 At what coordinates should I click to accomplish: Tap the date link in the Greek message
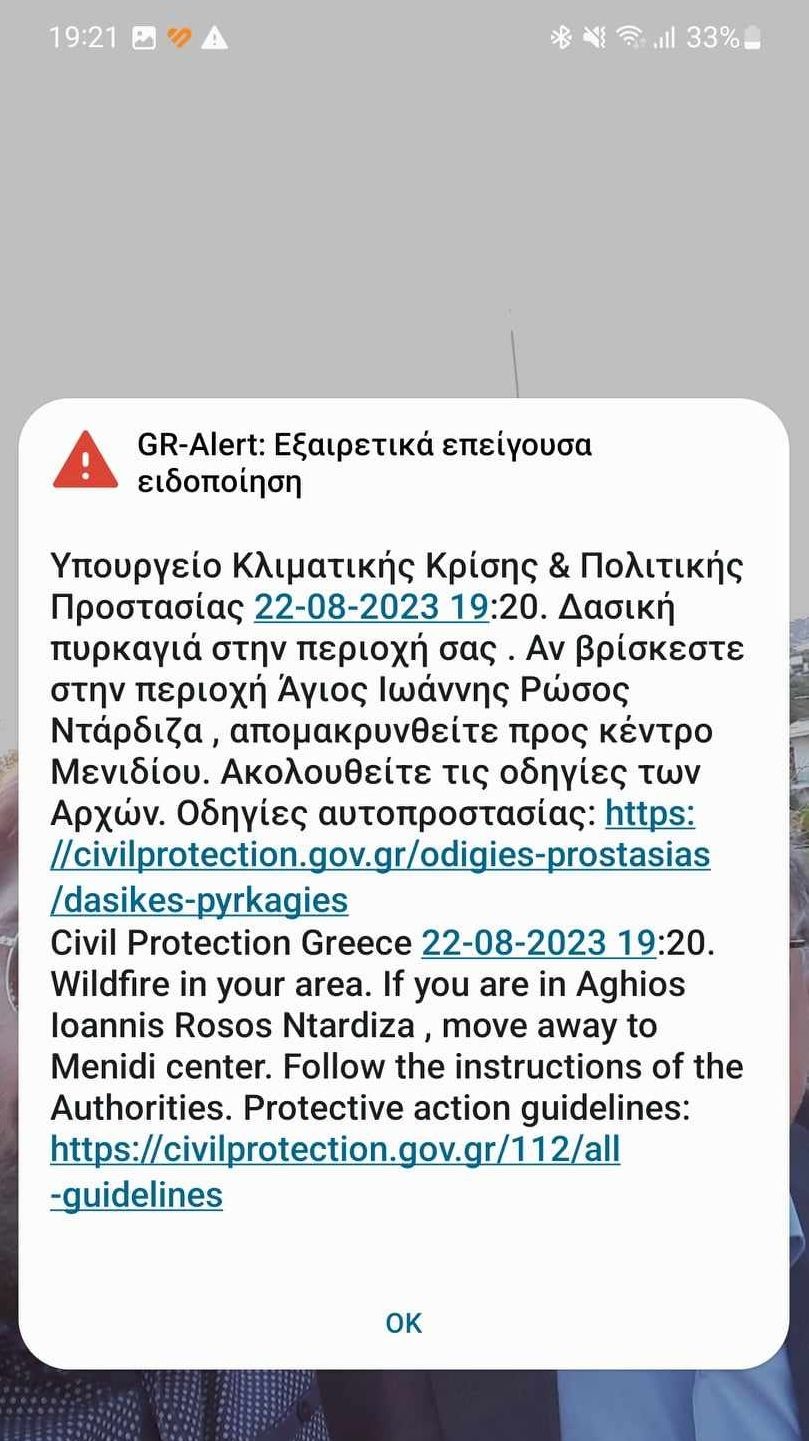pos(370,607)
